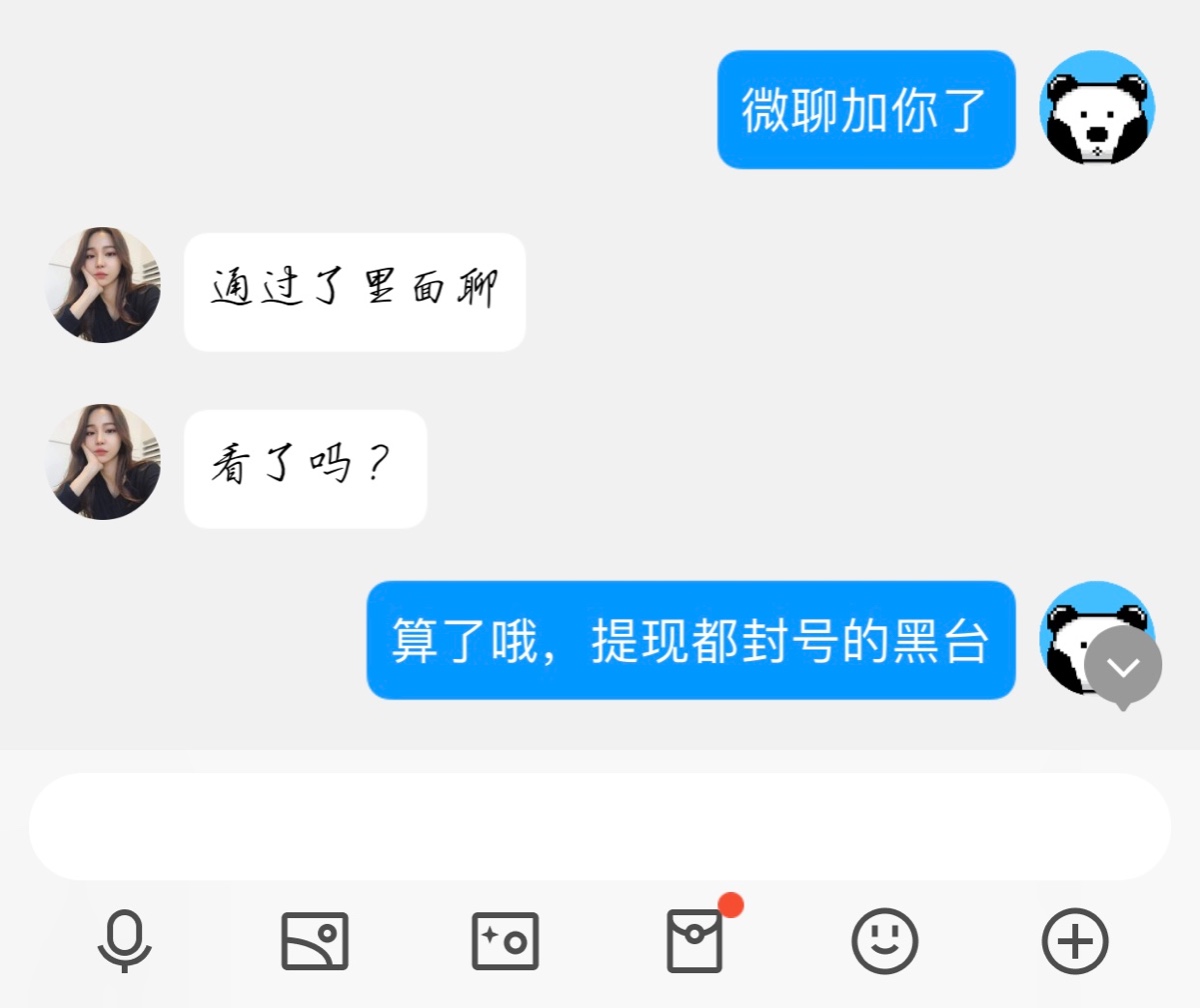Open the contact's avatar beside 通过了里面聊
The image size is (1200, 1008).
104,285
